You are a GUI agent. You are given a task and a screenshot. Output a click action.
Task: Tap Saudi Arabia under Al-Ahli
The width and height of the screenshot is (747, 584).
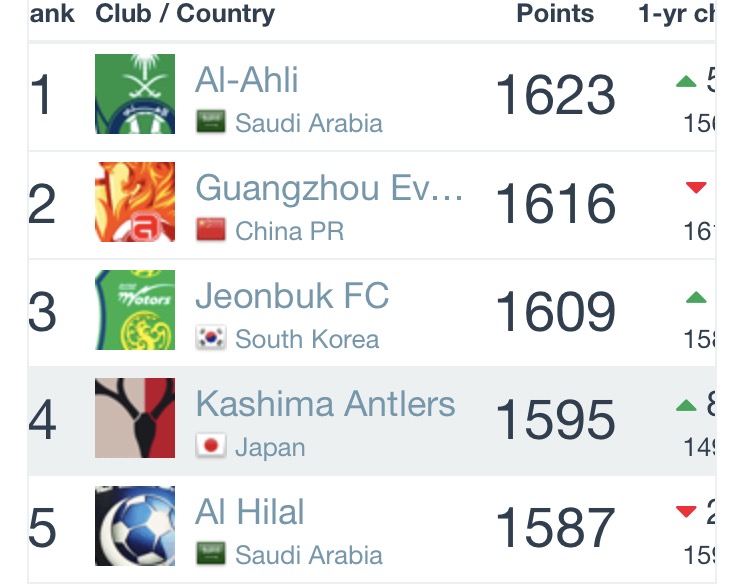[309, 123]
